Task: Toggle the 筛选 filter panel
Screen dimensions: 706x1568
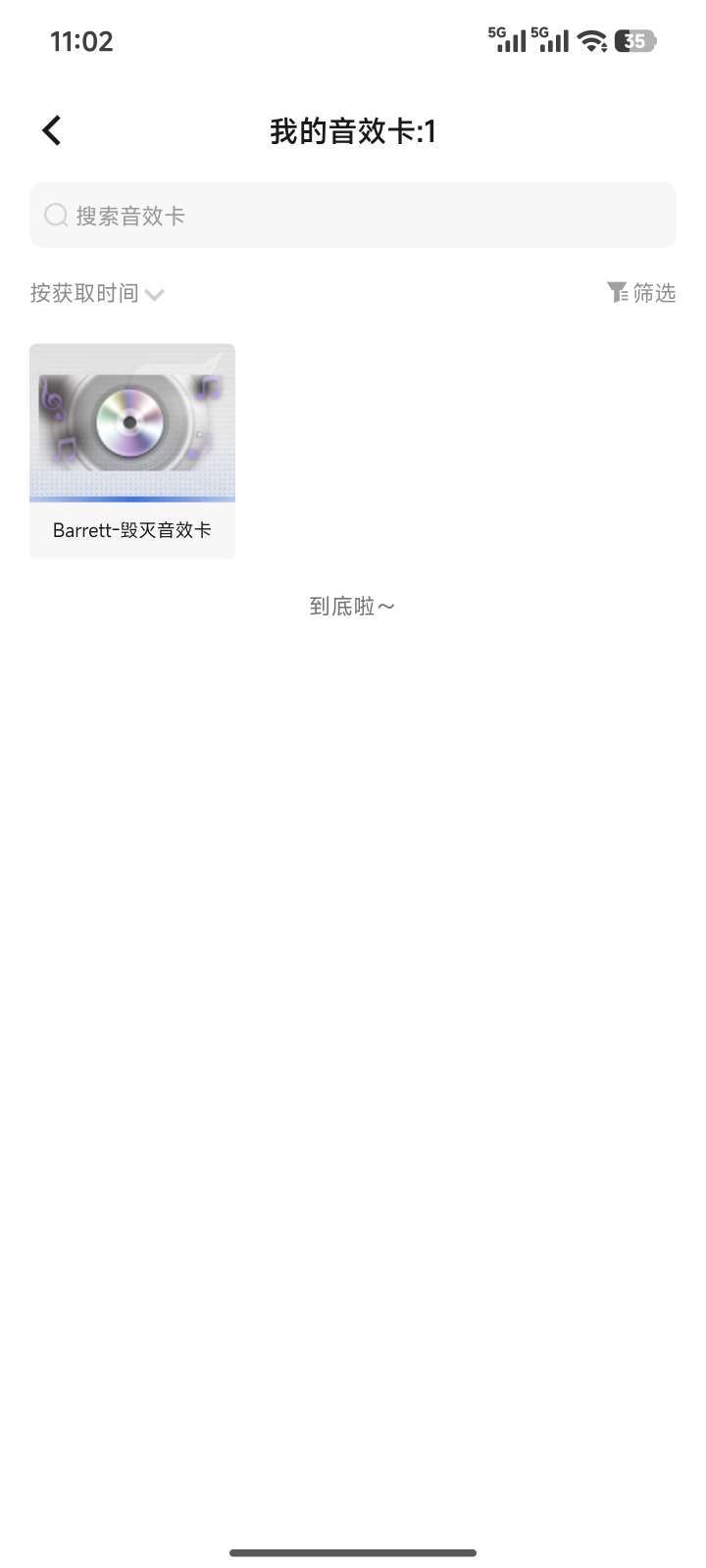Action: [x=642, y=292]
